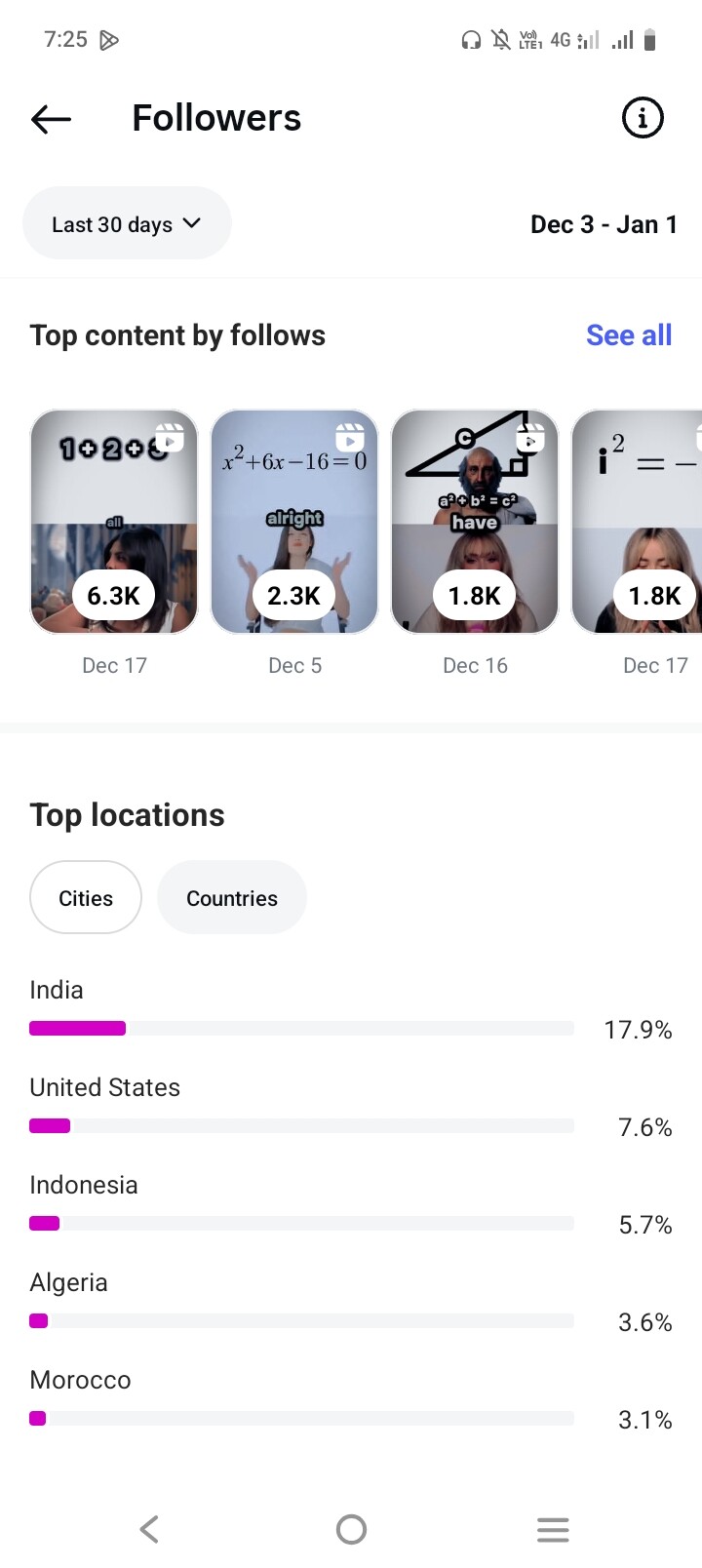
Task: Select the Countries chip
Action: coord(232,898)
